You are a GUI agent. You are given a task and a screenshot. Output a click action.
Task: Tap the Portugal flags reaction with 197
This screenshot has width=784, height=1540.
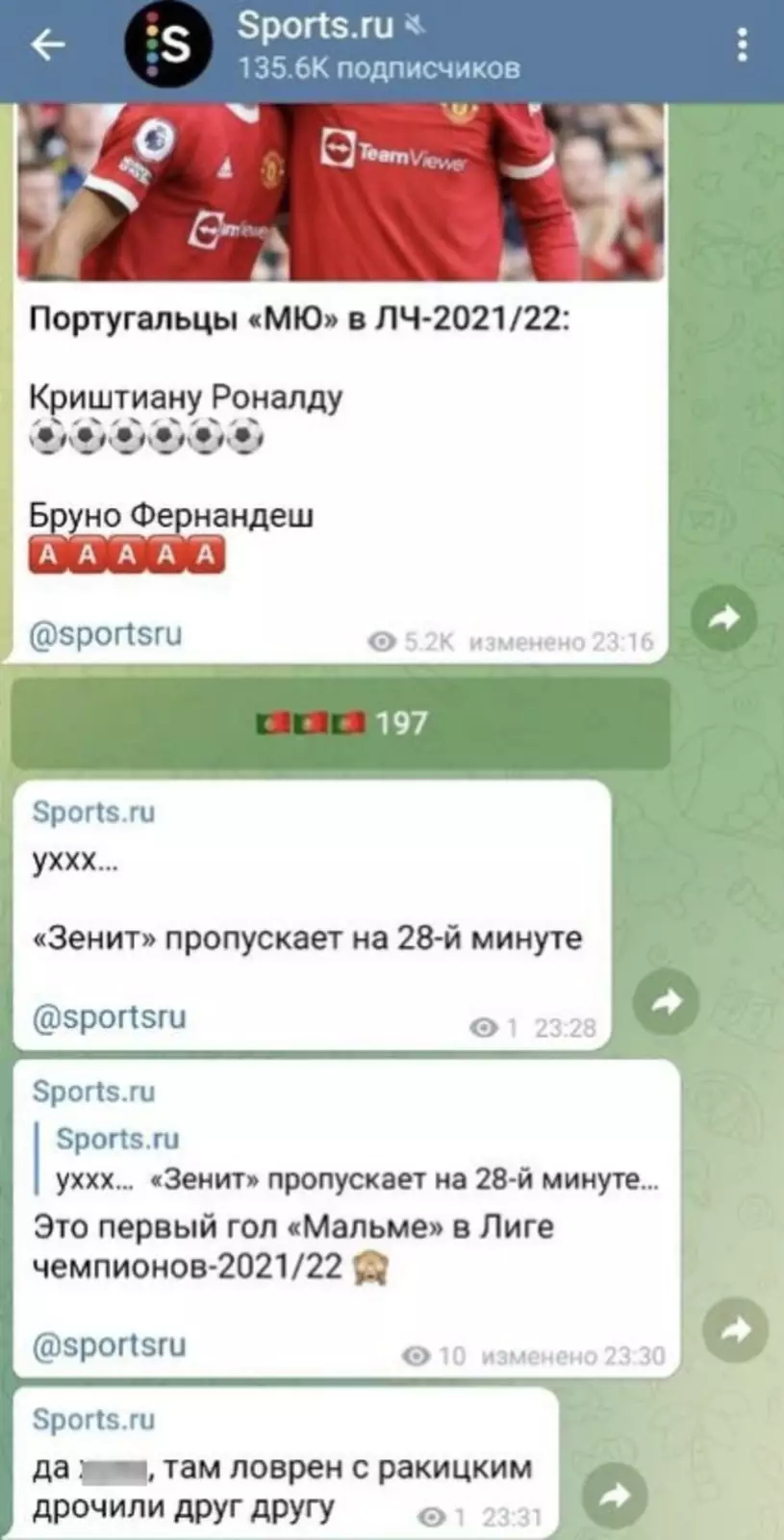[x=341, y=723]
